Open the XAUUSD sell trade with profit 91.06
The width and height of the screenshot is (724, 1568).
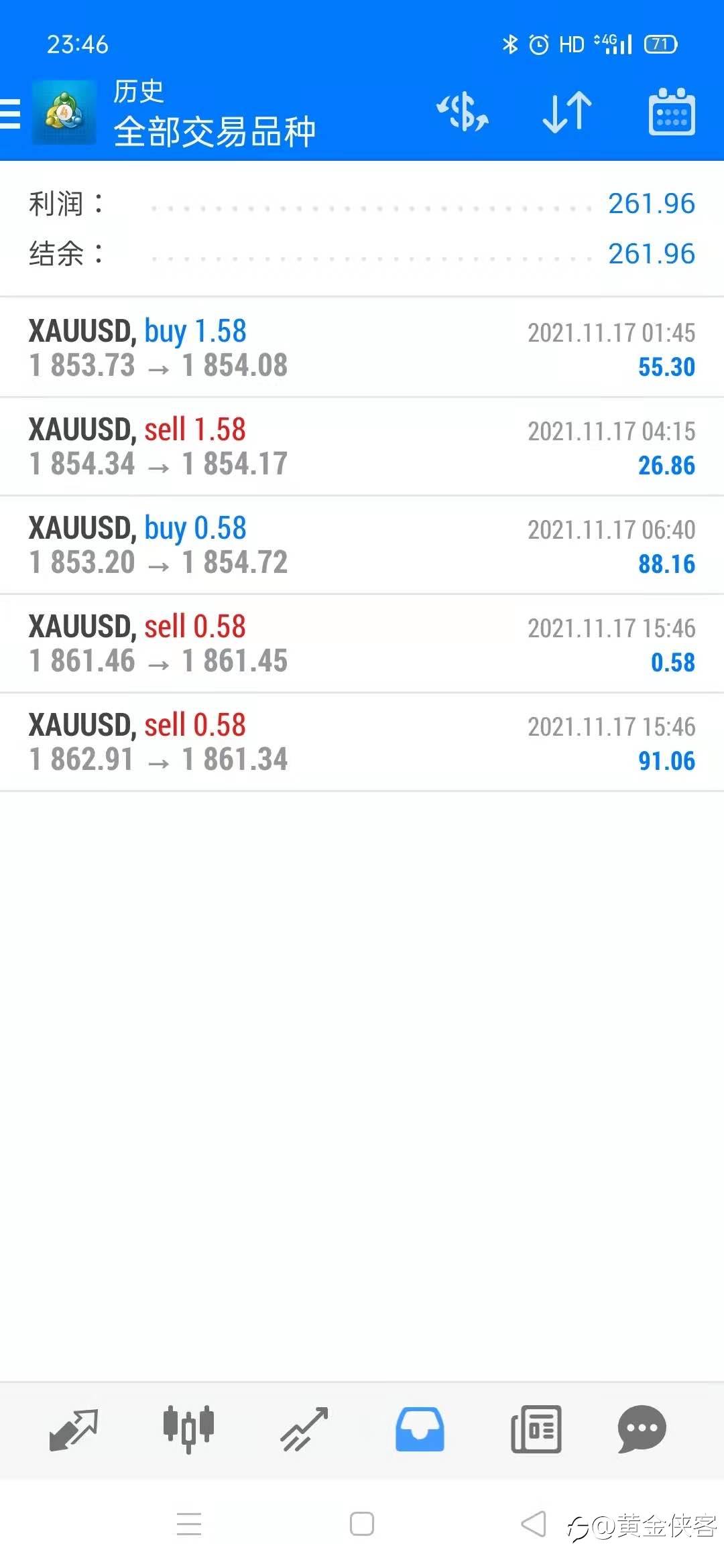[362, 742]
